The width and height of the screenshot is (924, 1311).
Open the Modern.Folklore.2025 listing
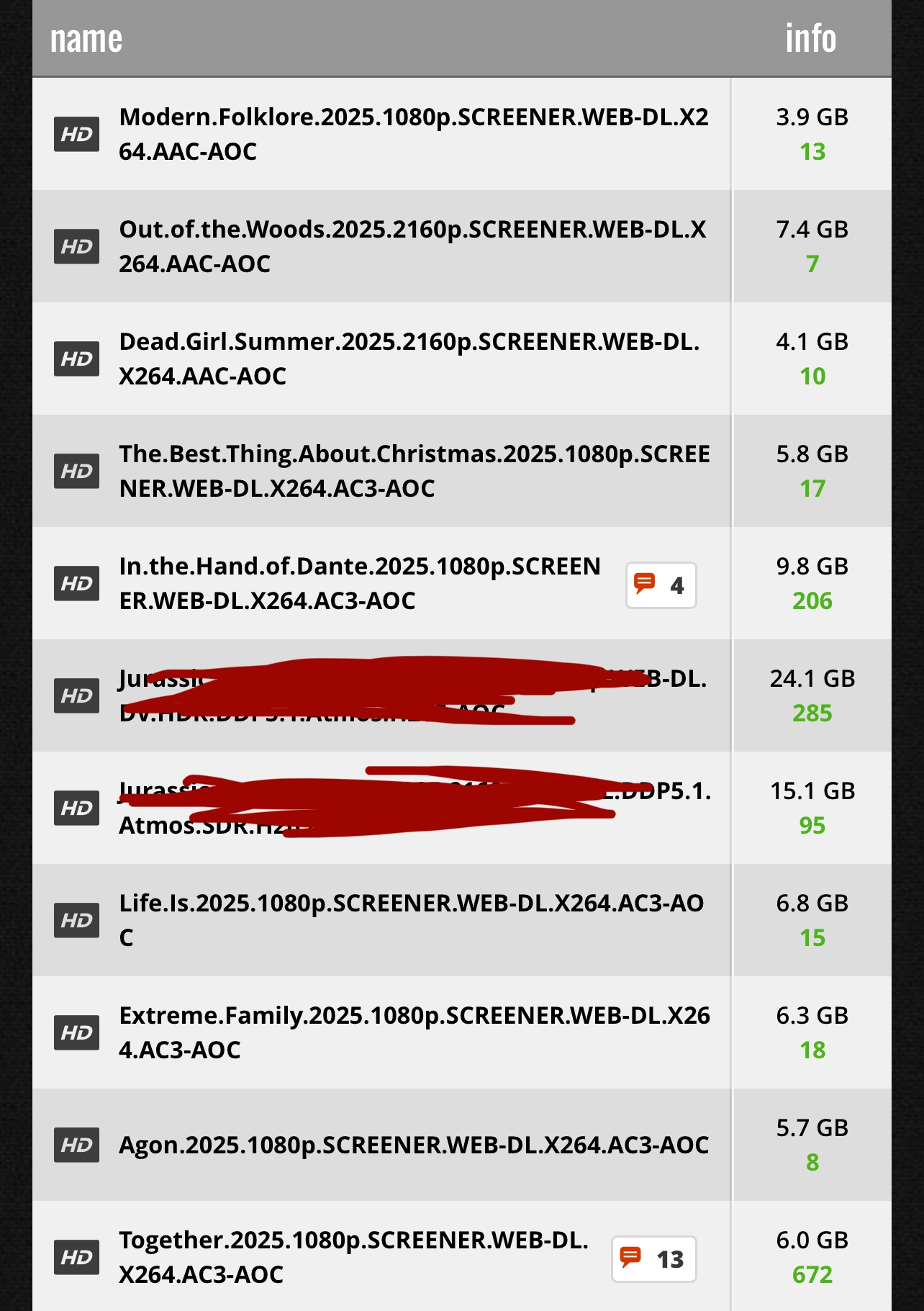[x=414, y=134]
